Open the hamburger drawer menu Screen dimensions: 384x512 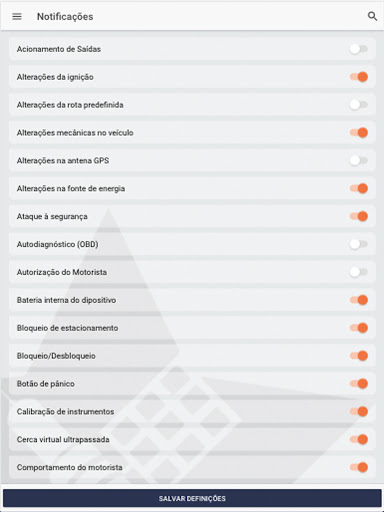click(17, 16)
